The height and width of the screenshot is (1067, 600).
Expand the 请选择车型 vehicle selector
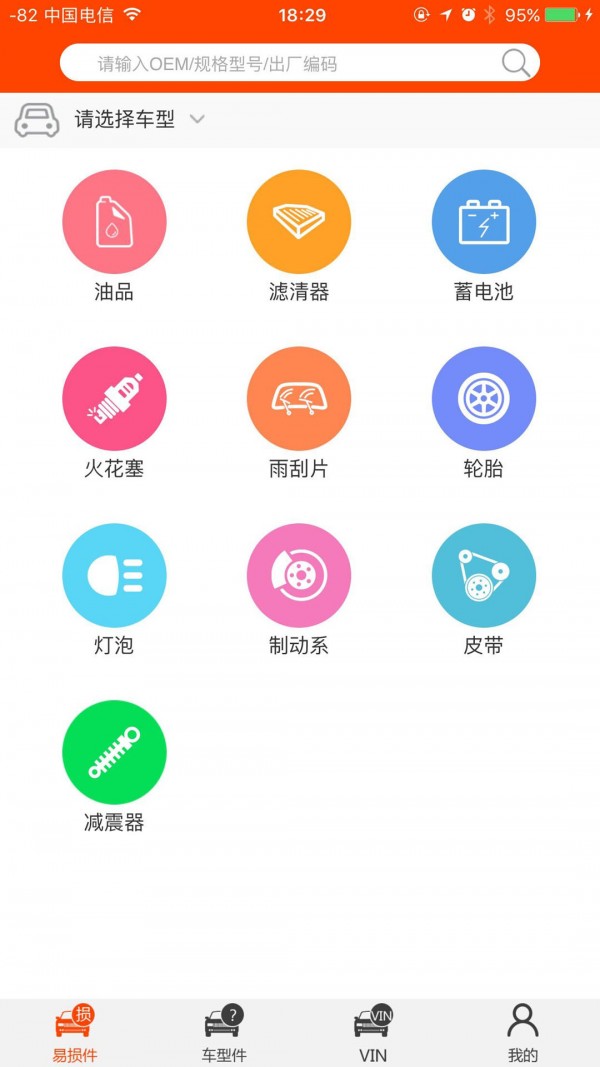pyautogui.click(x=125, y=120)
